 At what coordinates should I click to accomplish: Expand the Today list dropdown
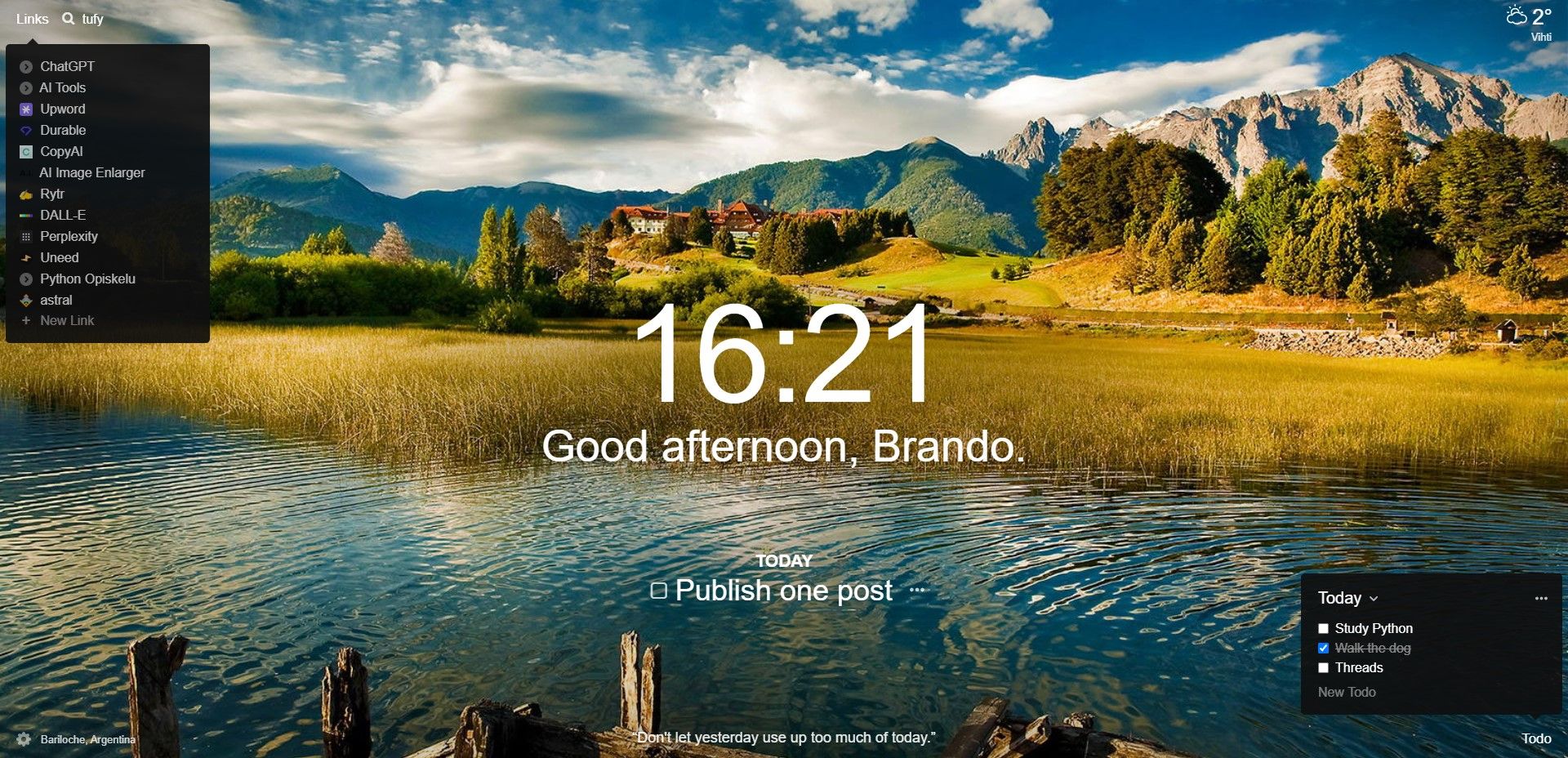1348,598
